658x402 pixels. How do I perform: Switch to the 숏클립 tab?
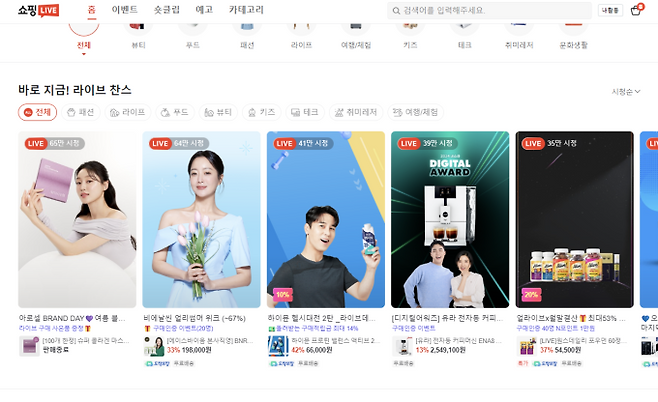pos(166,9)
